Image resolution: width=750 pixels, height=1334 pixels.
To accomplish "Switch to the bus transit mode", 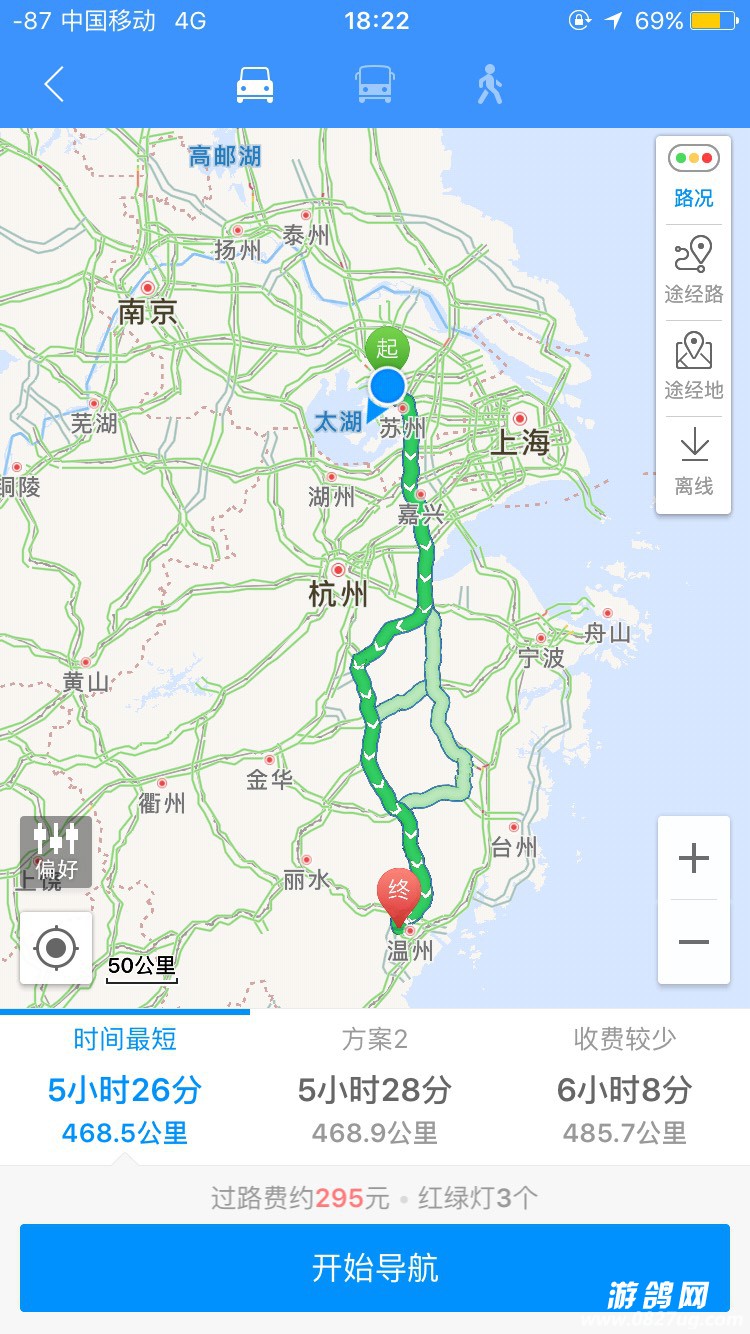I will point(374,85).
